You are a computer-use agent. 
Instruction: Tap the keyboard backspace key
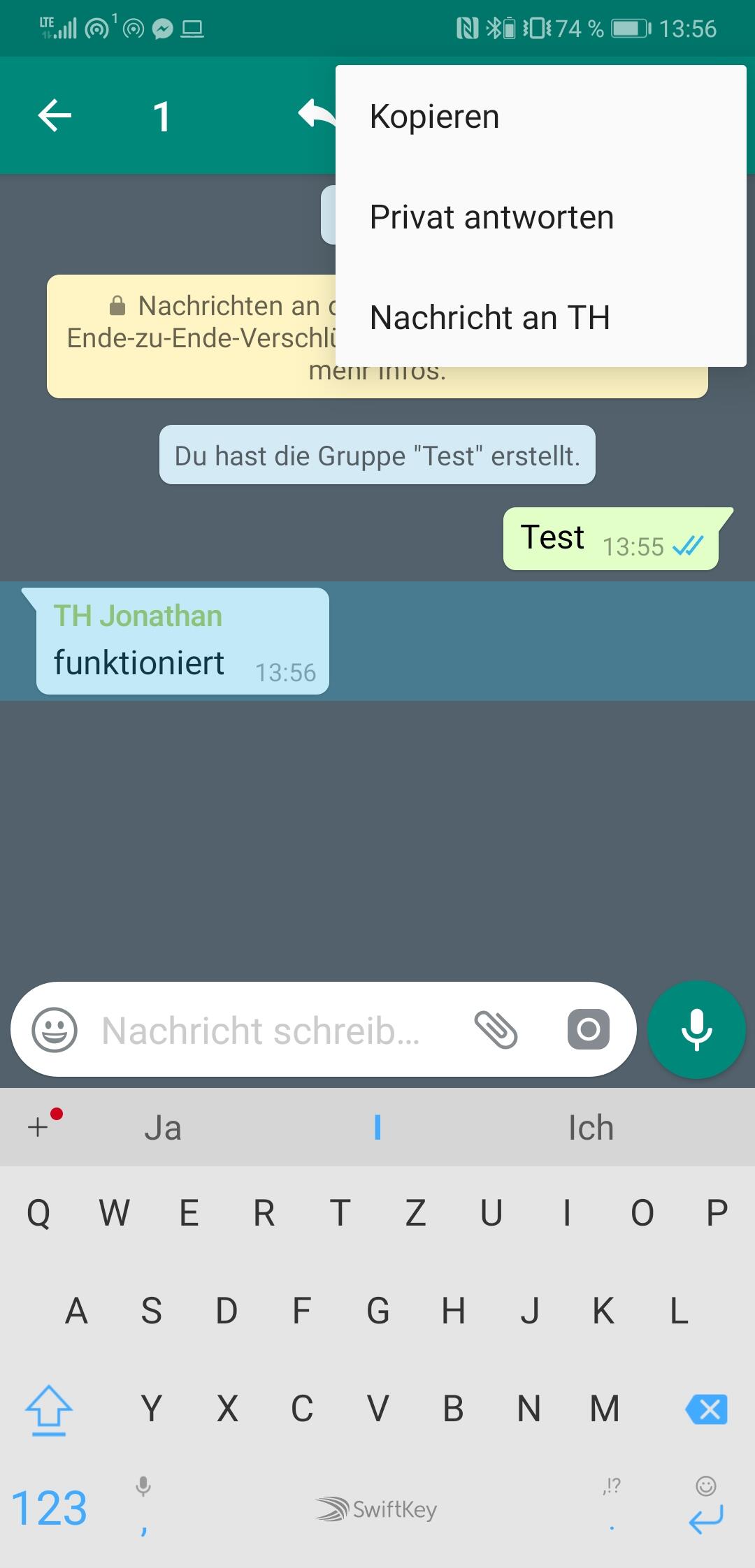point(707,1409)
